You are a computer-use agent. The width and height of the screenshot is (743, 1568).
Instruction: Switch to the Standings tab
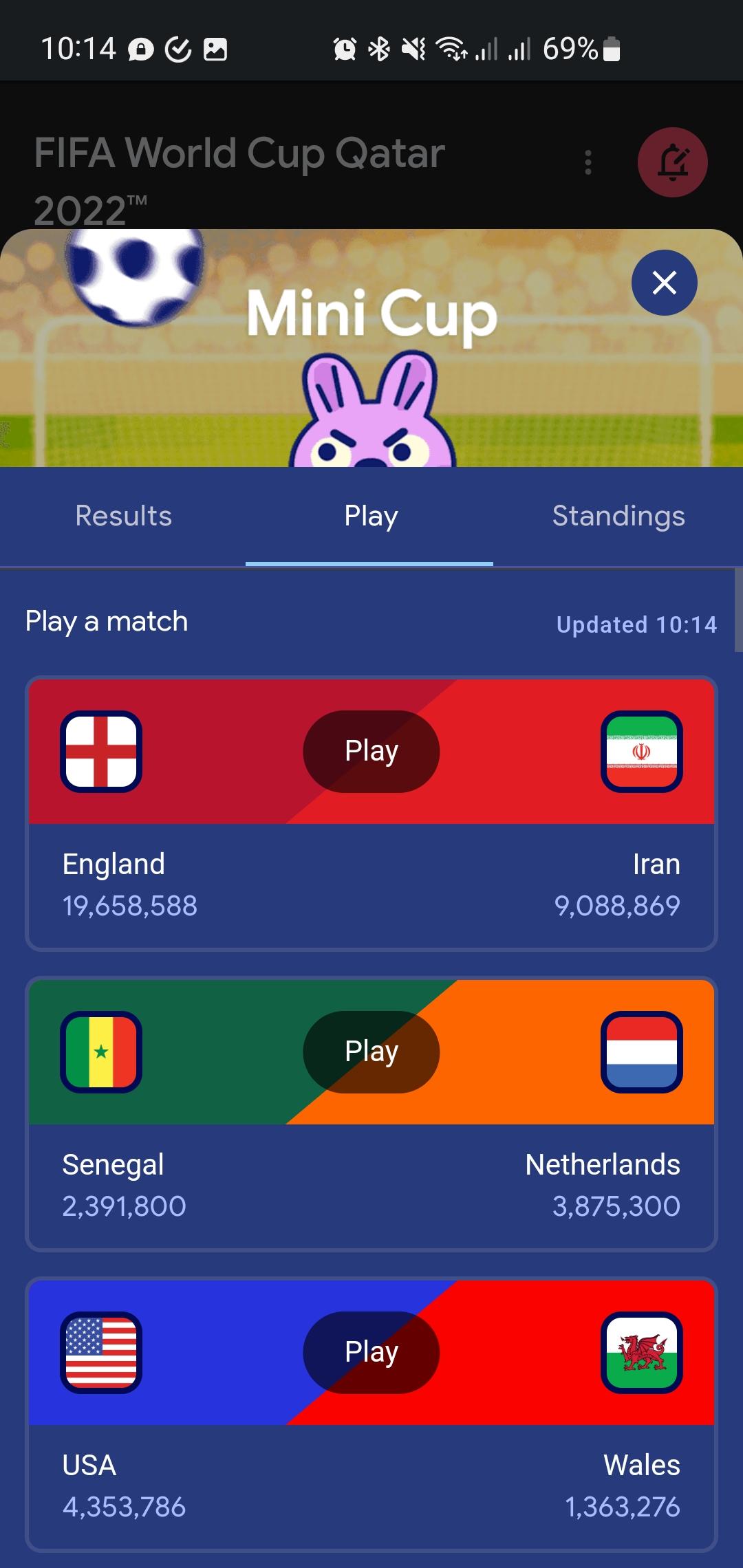(618, 516)
